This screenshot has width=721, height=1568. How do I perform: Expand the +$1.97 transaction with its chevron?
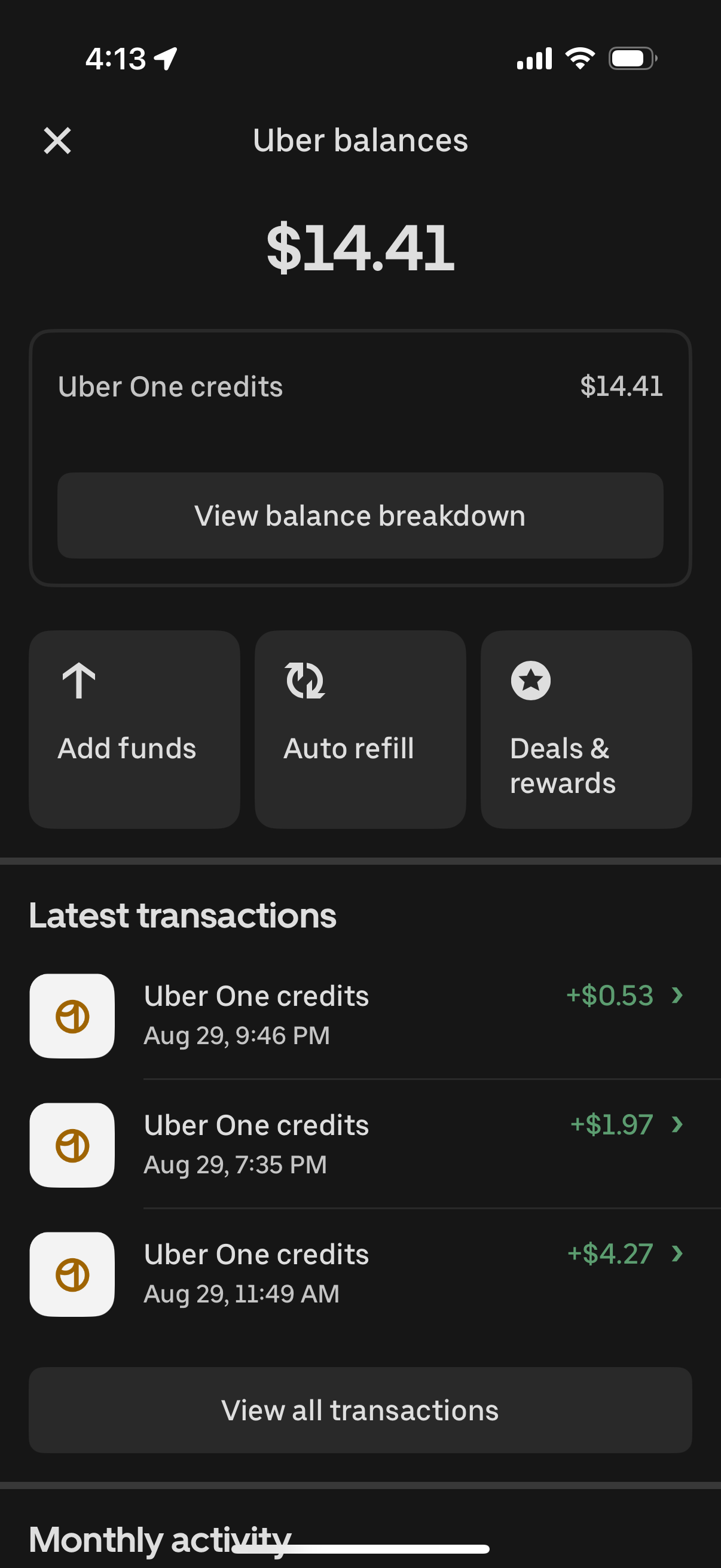tap(677, 1125)
